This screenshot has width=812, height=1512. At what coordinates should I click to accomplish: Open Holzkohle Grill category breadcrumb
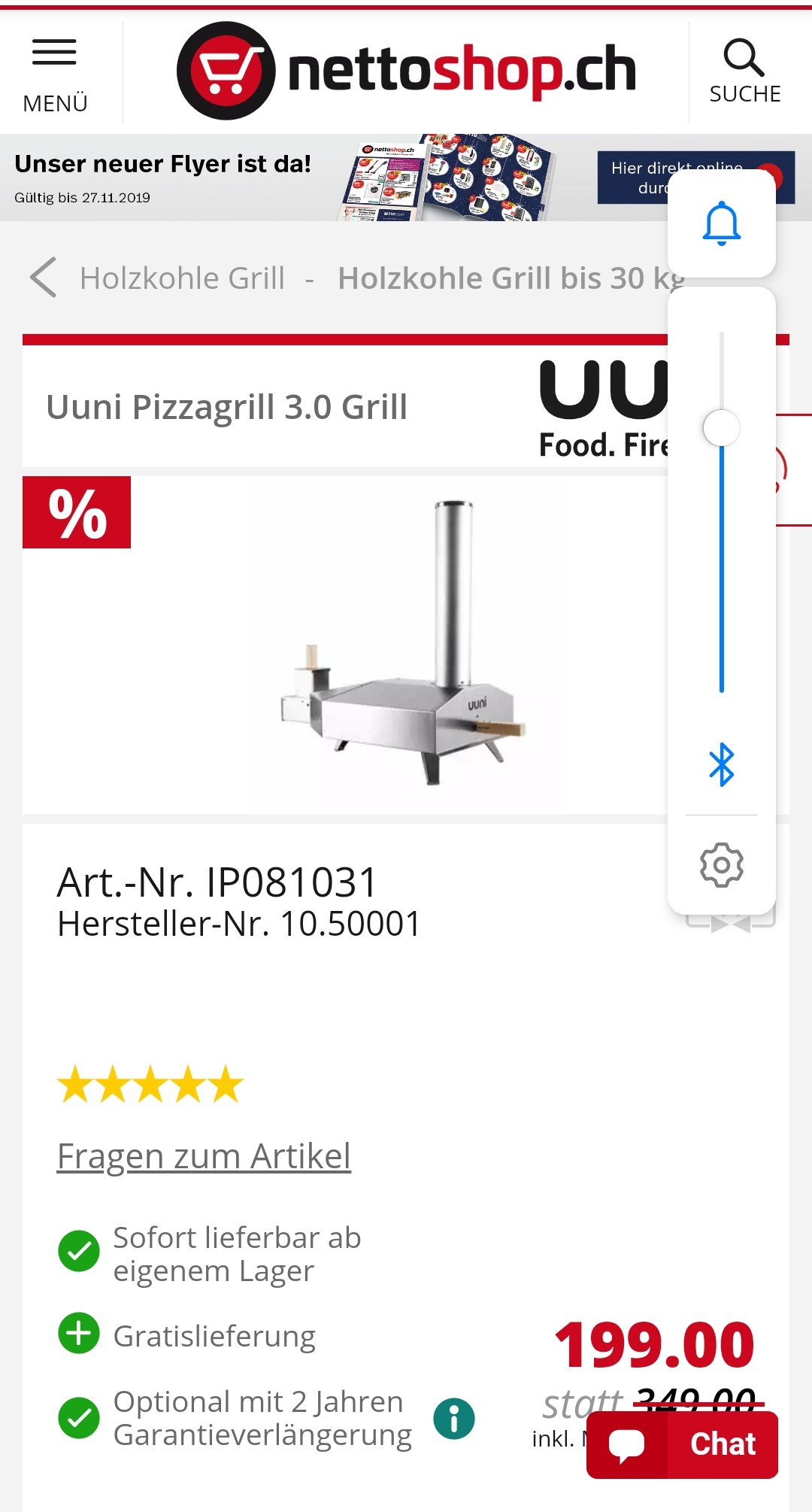click(x=182, y=278)
